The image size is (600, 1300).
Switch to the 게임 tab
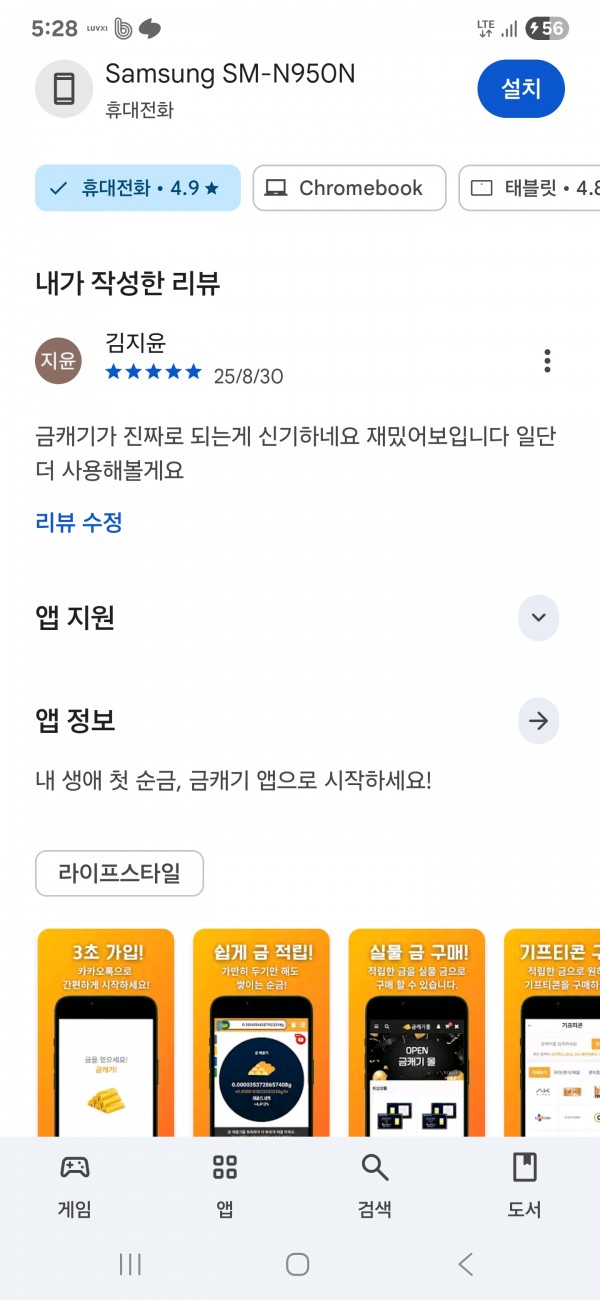tap(75, 1186)
